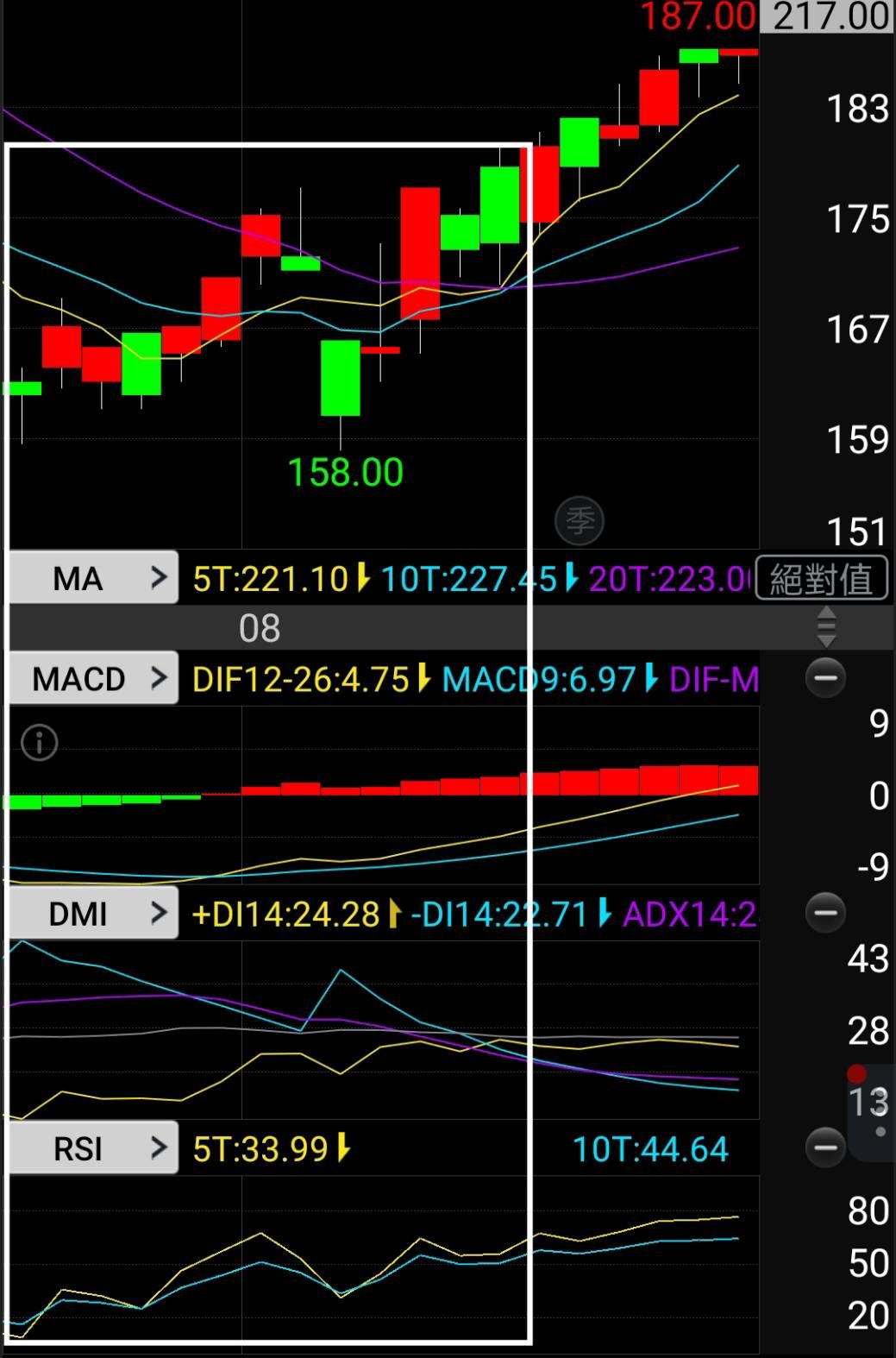Image resolution: width=896 pixels, height=1358 pixels.
Task: Open the DMI indicator selector
Action: pos(93,913)
